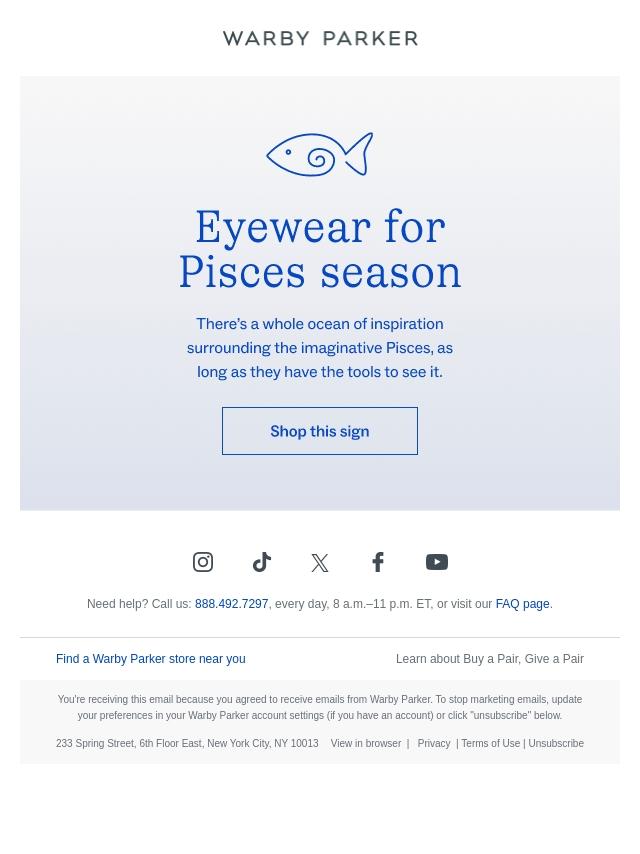
Task: Unsubscribe from marketing emails
Action: (556, 744)
